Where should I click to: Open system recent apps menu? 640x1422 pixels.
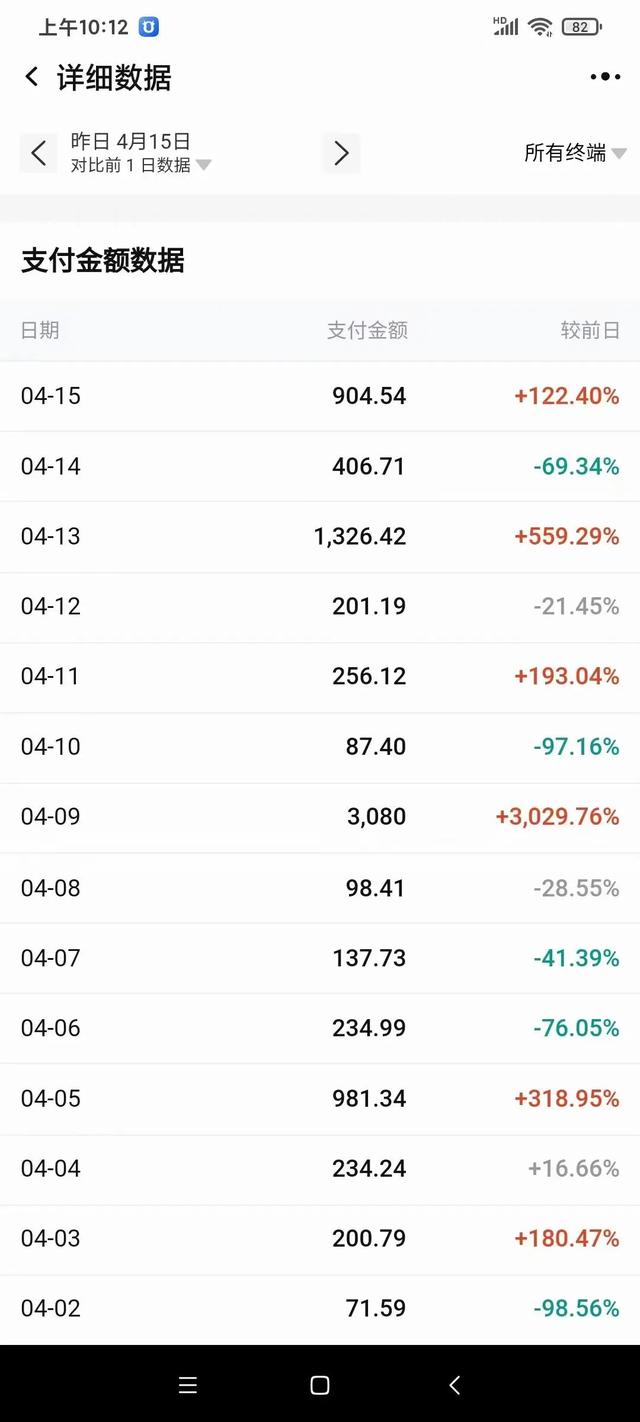[x=187, y=1385]
